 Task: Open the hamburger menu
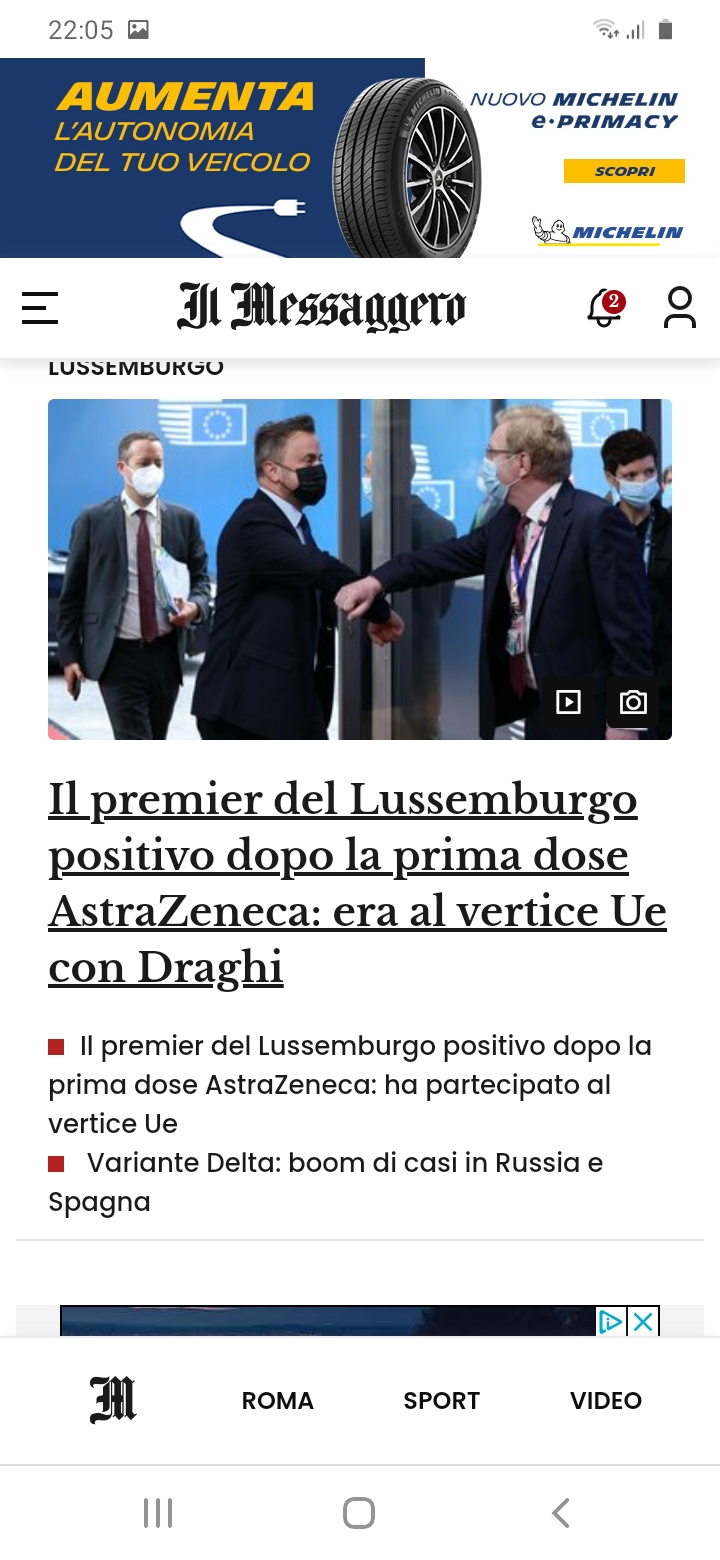[x=40, y=308]
